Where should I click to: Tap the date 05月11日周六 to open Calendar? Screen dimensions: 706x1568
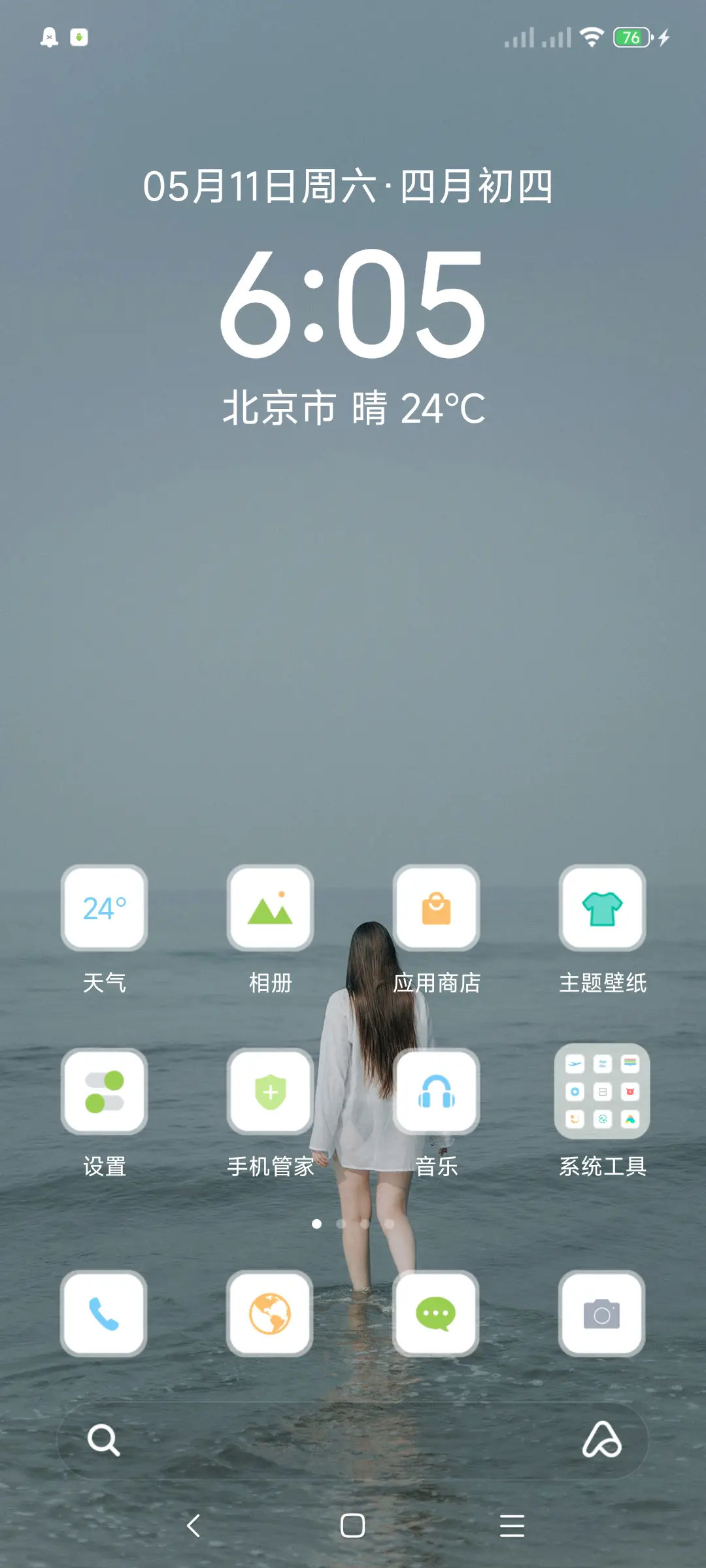(x=350, y=186)
